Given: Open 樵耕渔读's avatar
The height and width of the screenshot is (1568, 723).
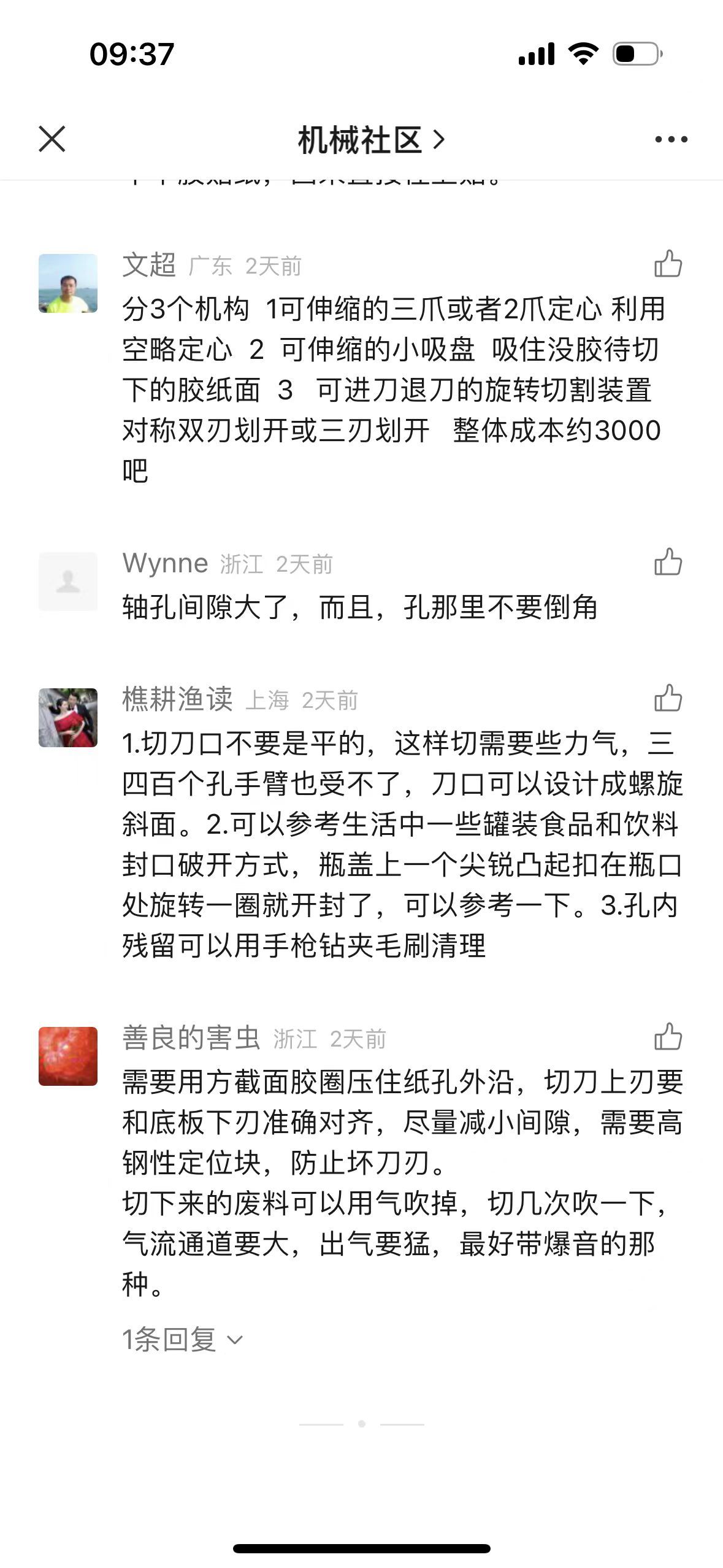Looking at the screenshot, I should [x=68, y=717].
